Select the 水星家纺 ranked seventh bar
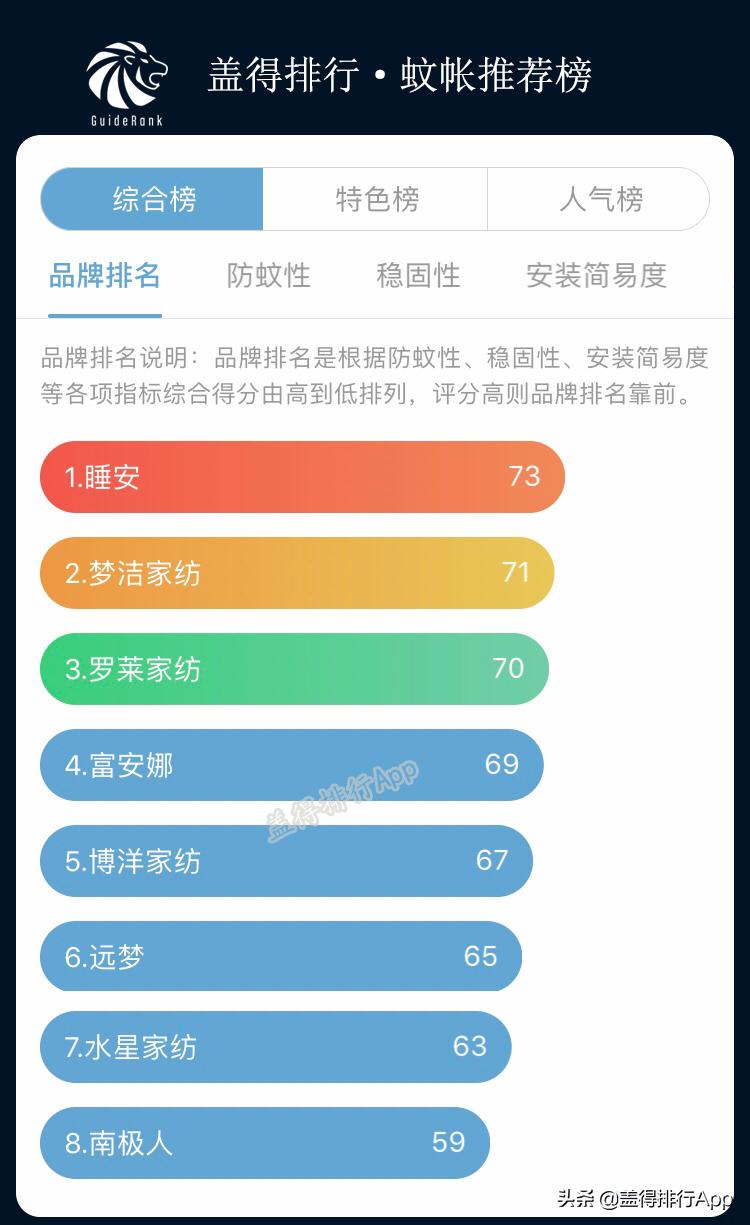The height and width of the screenshot is (1225, 750). (275, 1046)
